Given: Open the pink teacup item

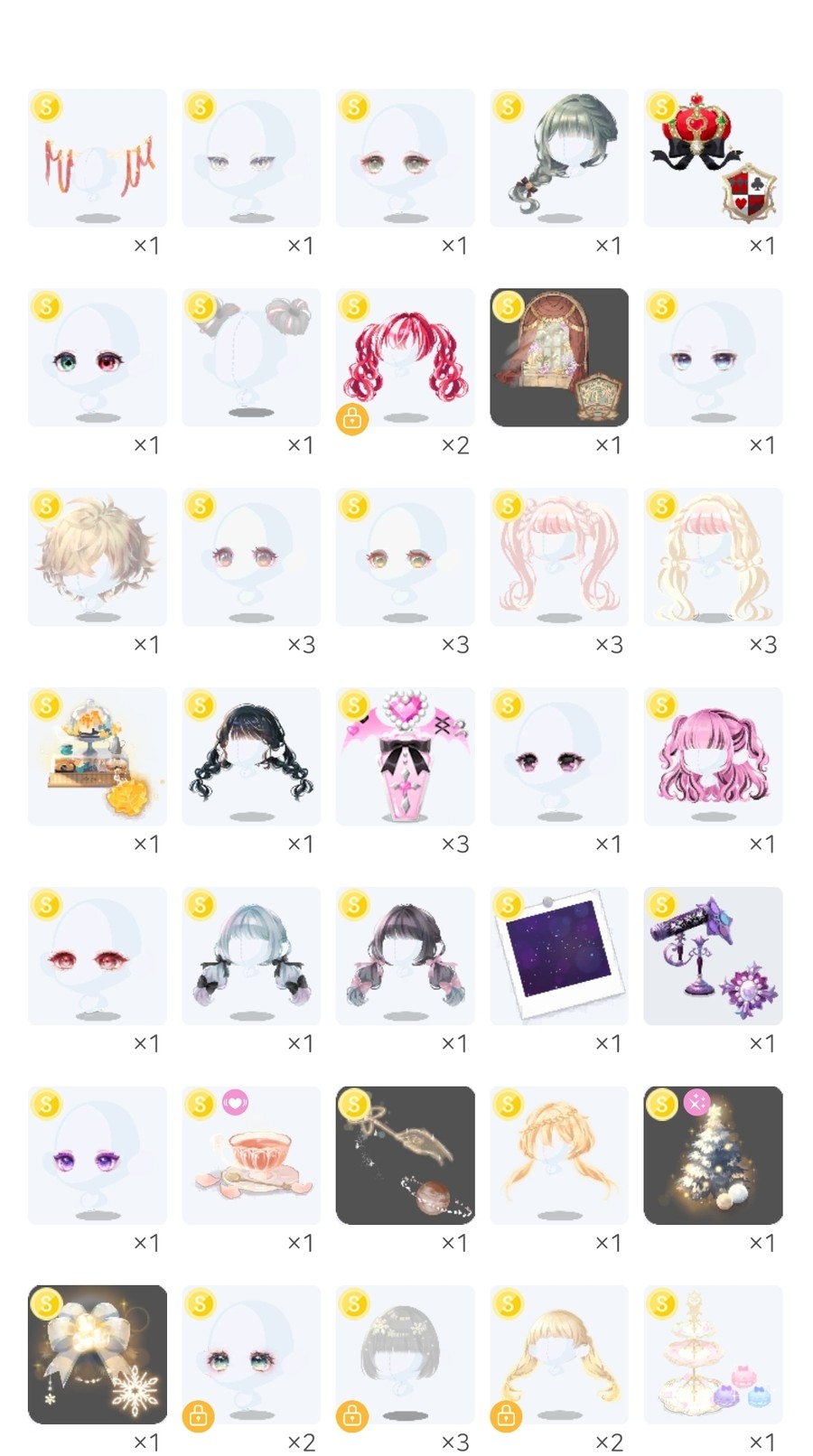Looking at the screenshot, I should tap(251, 1155).
